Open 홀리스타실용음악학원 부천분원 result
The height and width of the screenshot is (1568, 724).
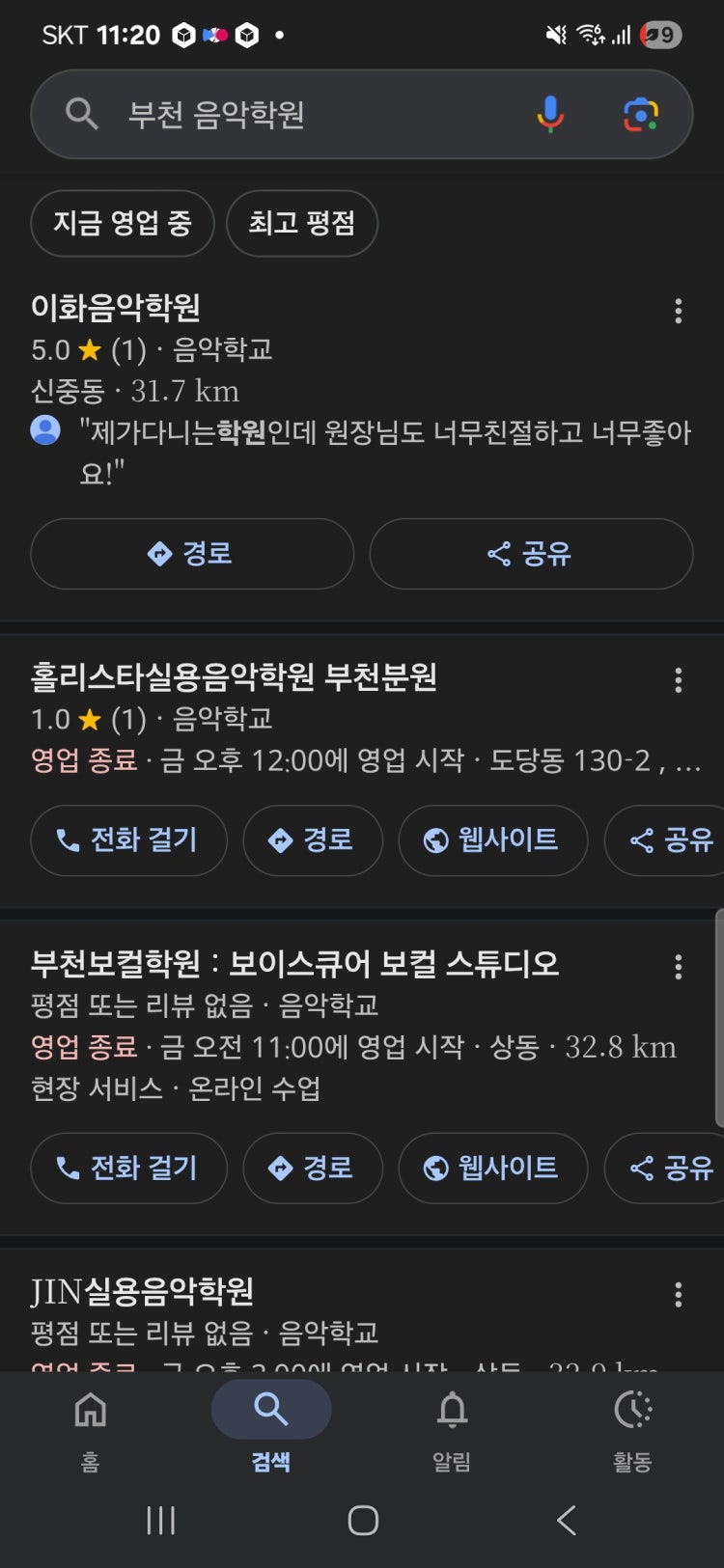pyautogui.click(x=234, y=677)
